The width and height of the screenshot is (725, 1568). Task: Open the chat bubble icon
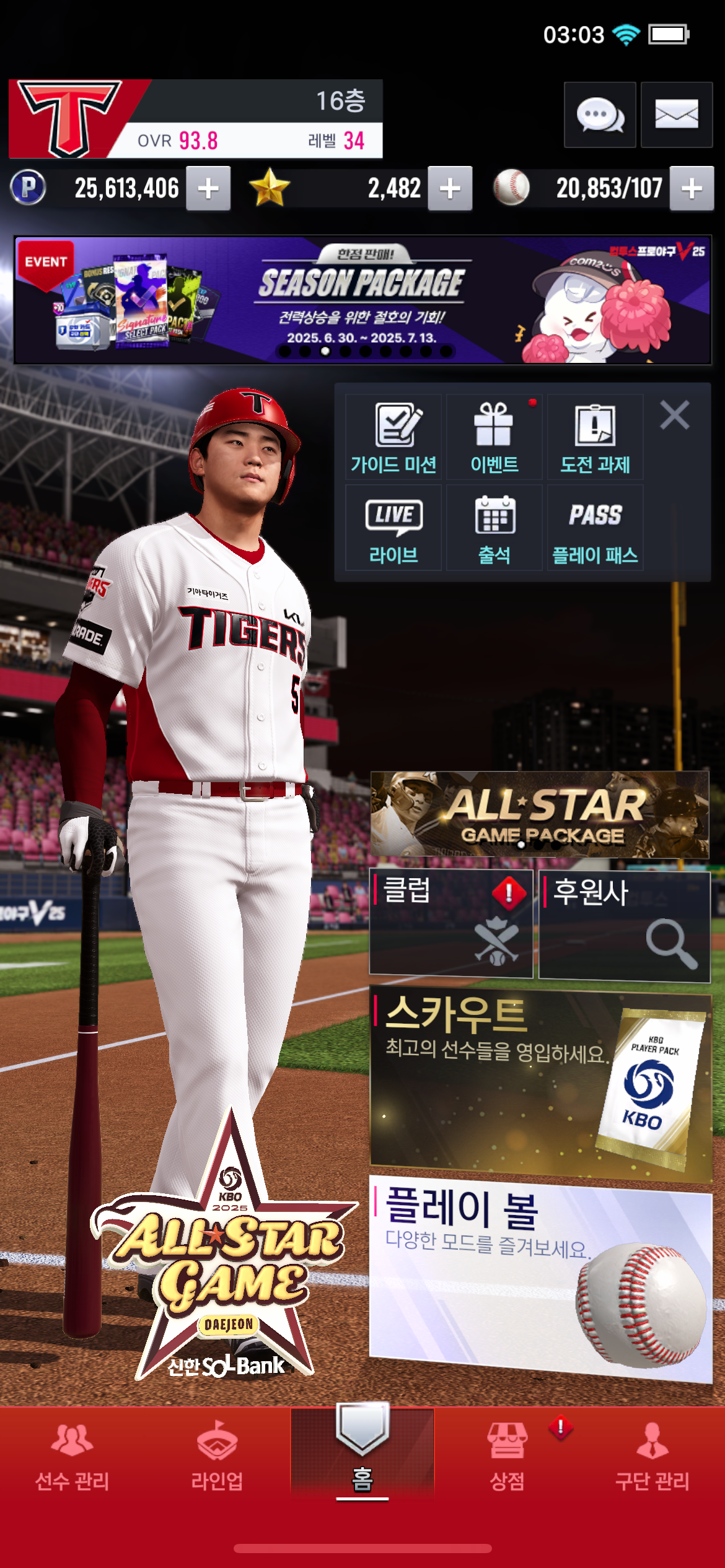(599, 115)
